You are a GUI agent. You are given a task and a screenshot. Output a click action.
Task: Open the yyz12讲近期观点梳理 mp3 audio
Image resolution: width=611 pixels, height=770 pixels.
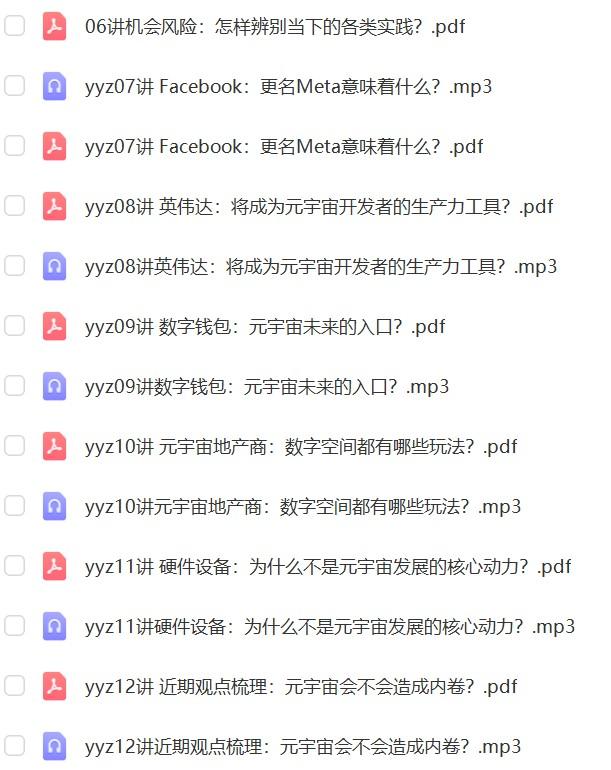(303, 747)
